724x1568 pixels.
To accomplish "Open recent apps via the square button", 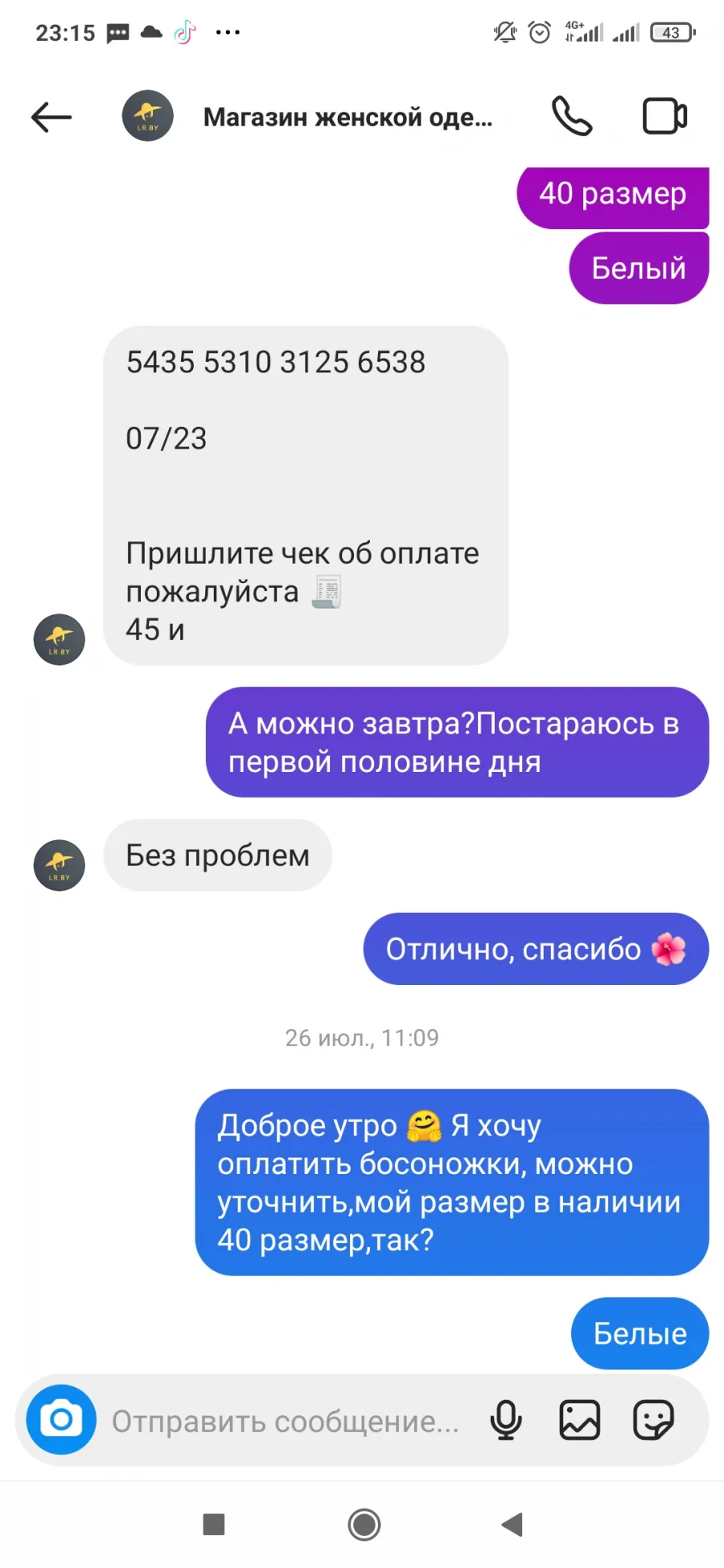I will (x=214, y=1525).
